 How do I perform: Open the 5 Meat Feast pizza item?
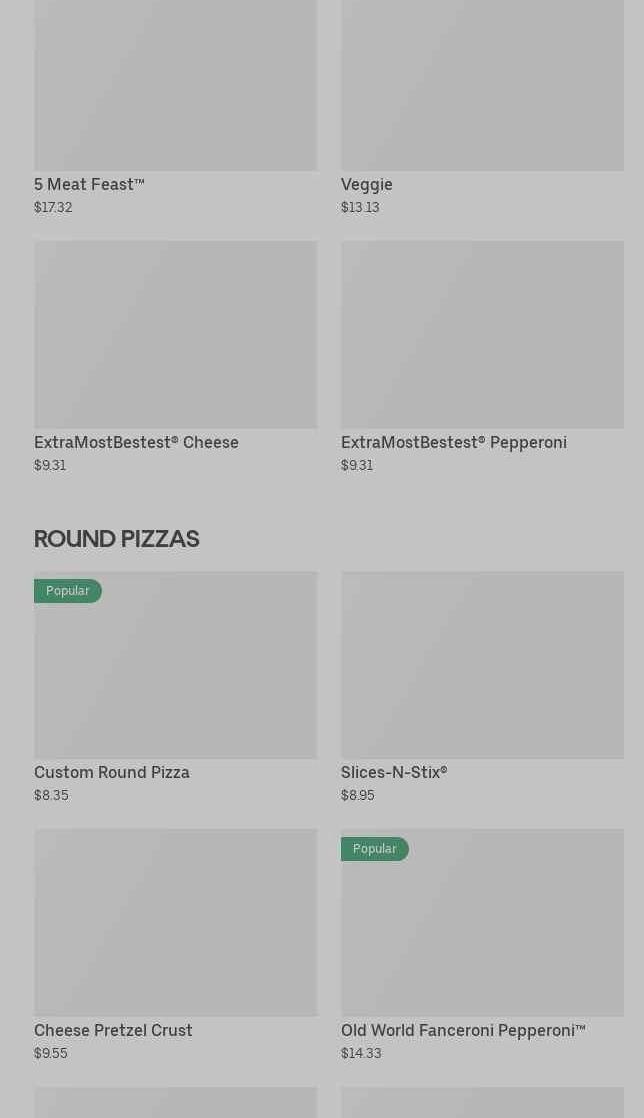tap(175, 100)
